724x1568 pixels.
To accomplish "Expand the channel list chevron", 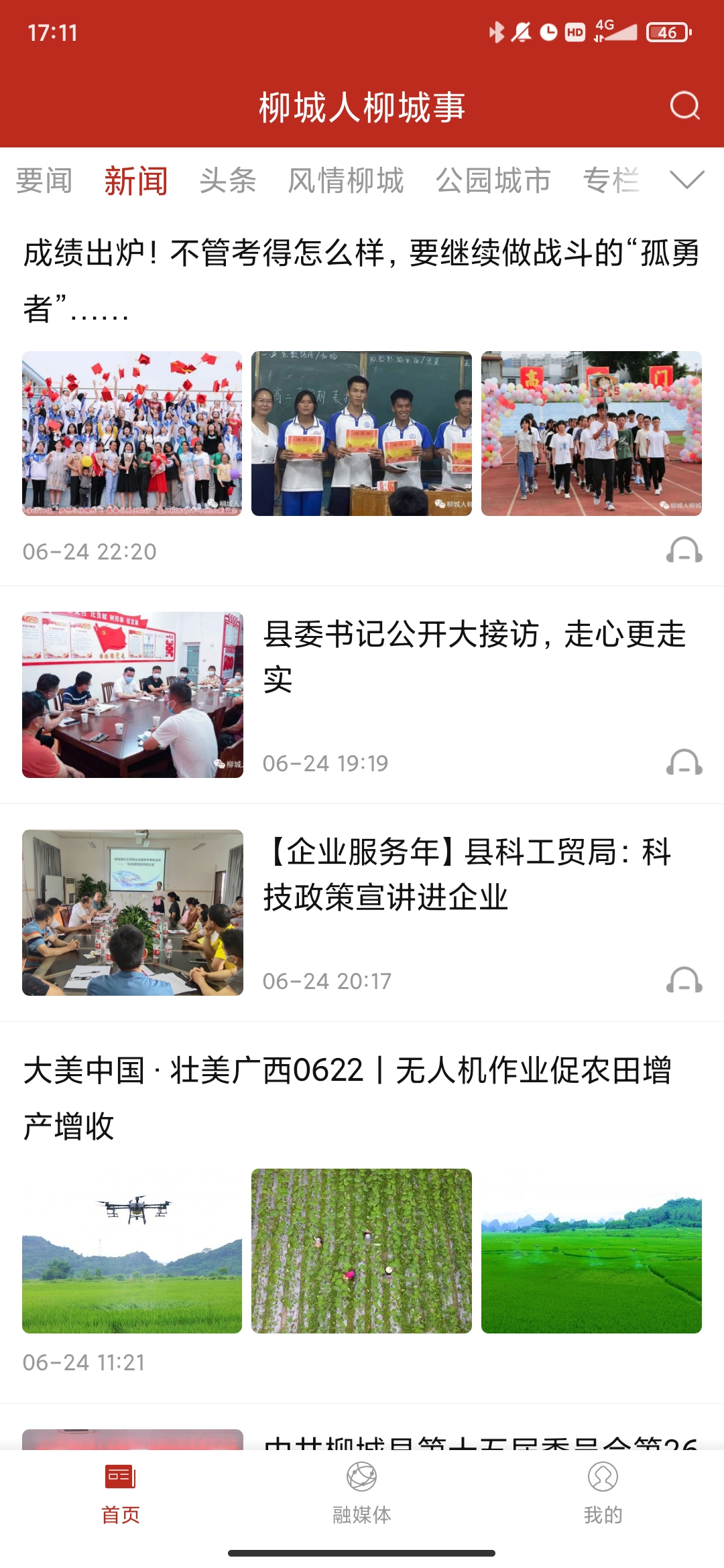I will (x=687, y=180).
